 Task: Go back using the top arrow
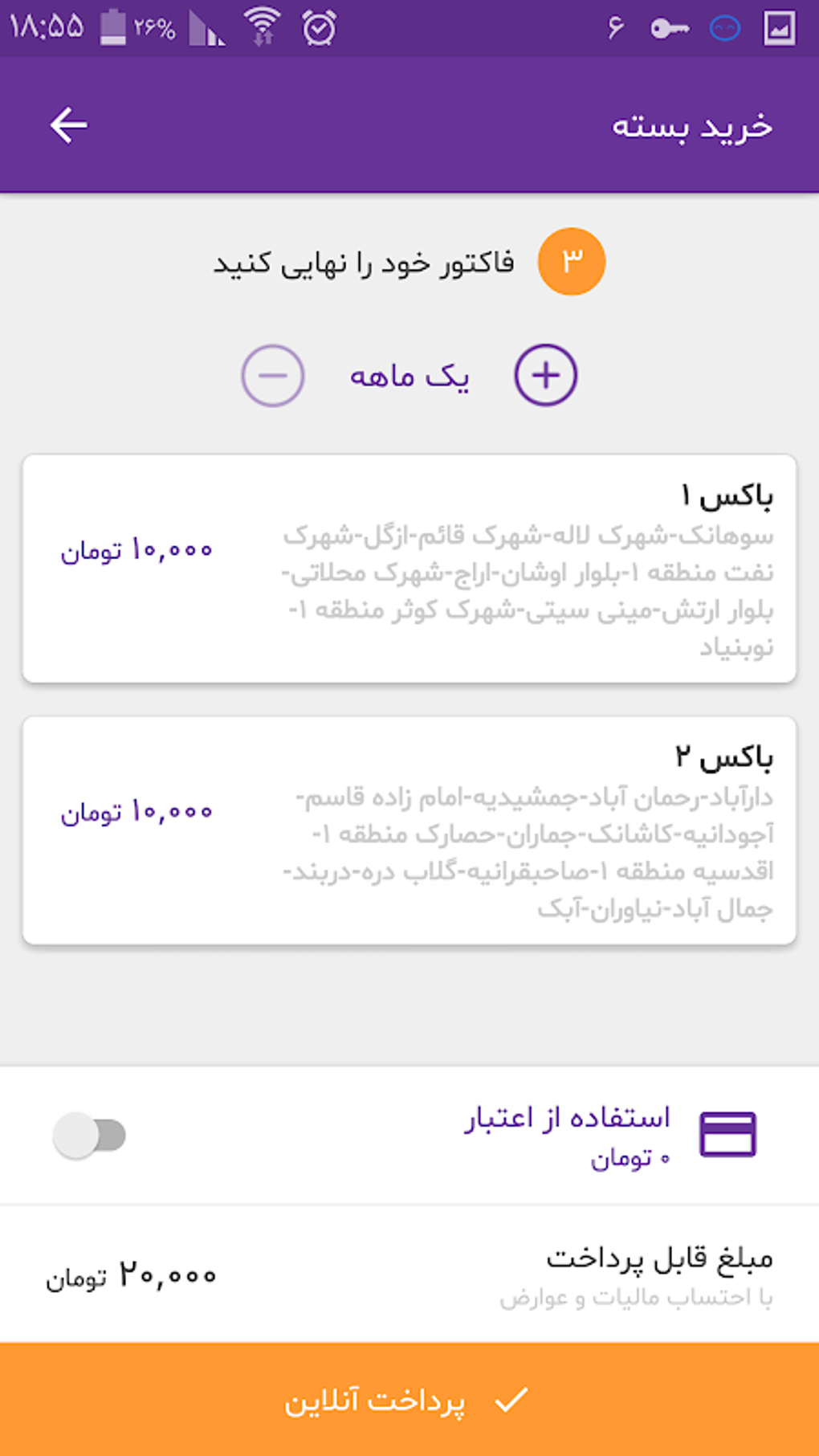pos(68,125)
